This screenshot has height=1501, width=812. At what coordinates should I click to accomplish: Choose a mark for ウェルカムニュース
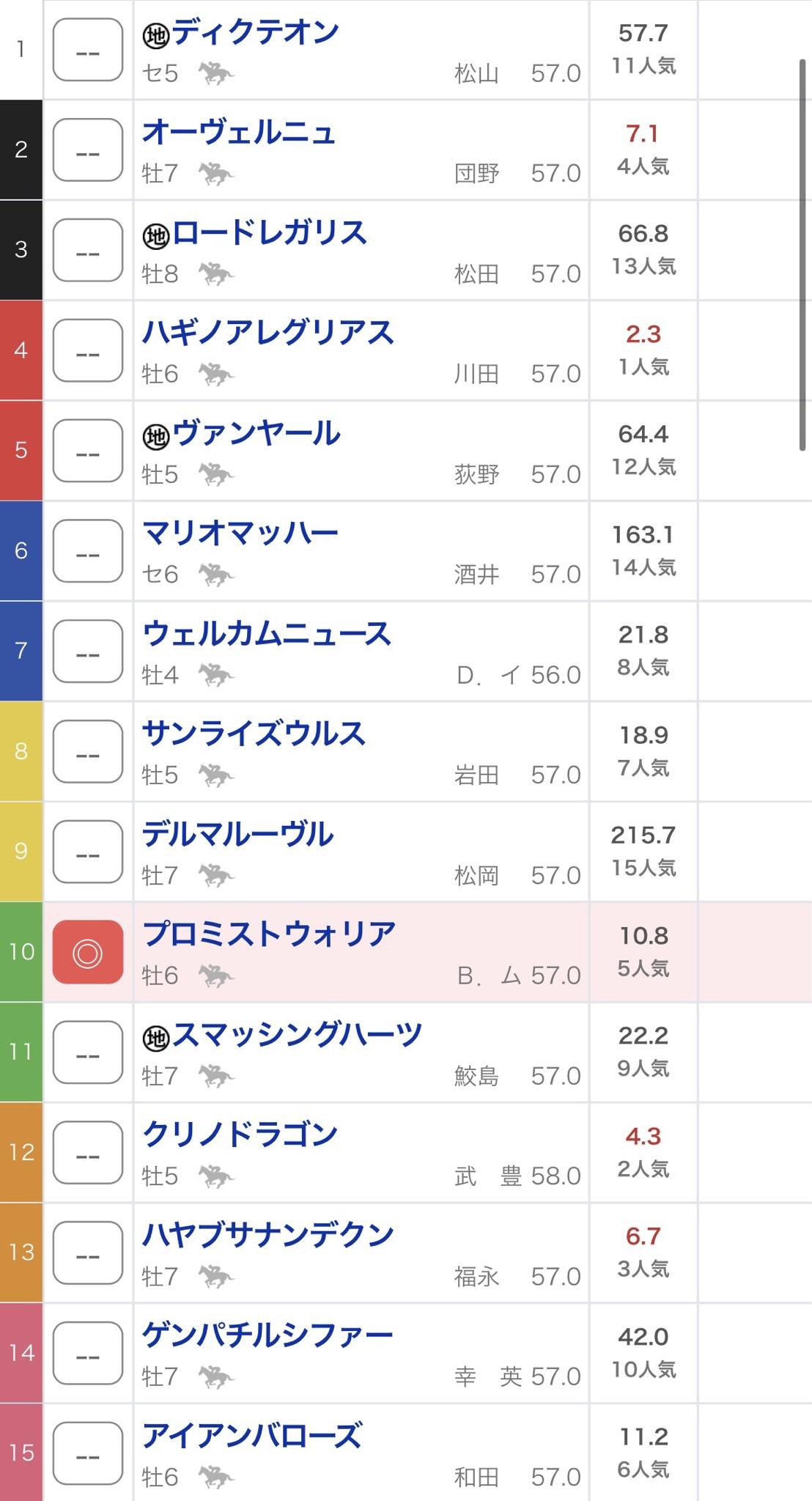click(x=87, y=651)
